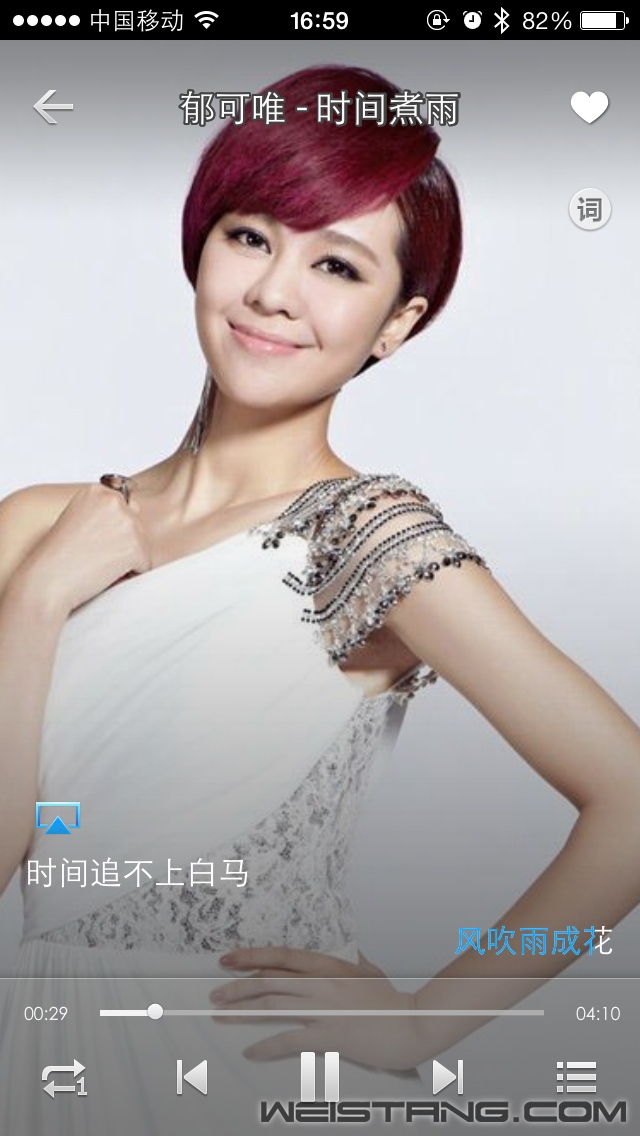Open AirPlay output options
640x1136 pixels.
coord(58,819)
